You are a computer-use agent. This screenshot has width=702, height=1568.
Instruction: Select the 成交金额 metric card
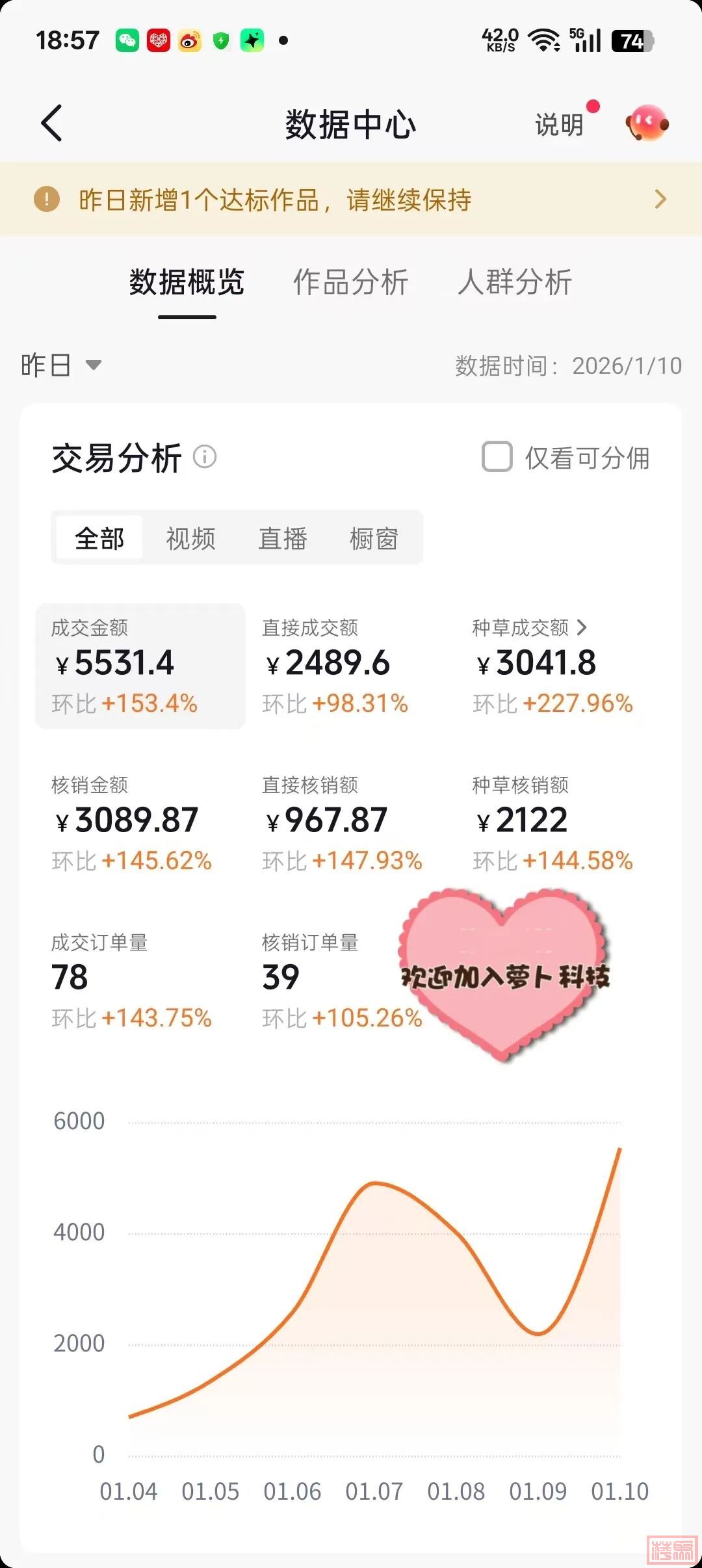click(140, 666)
